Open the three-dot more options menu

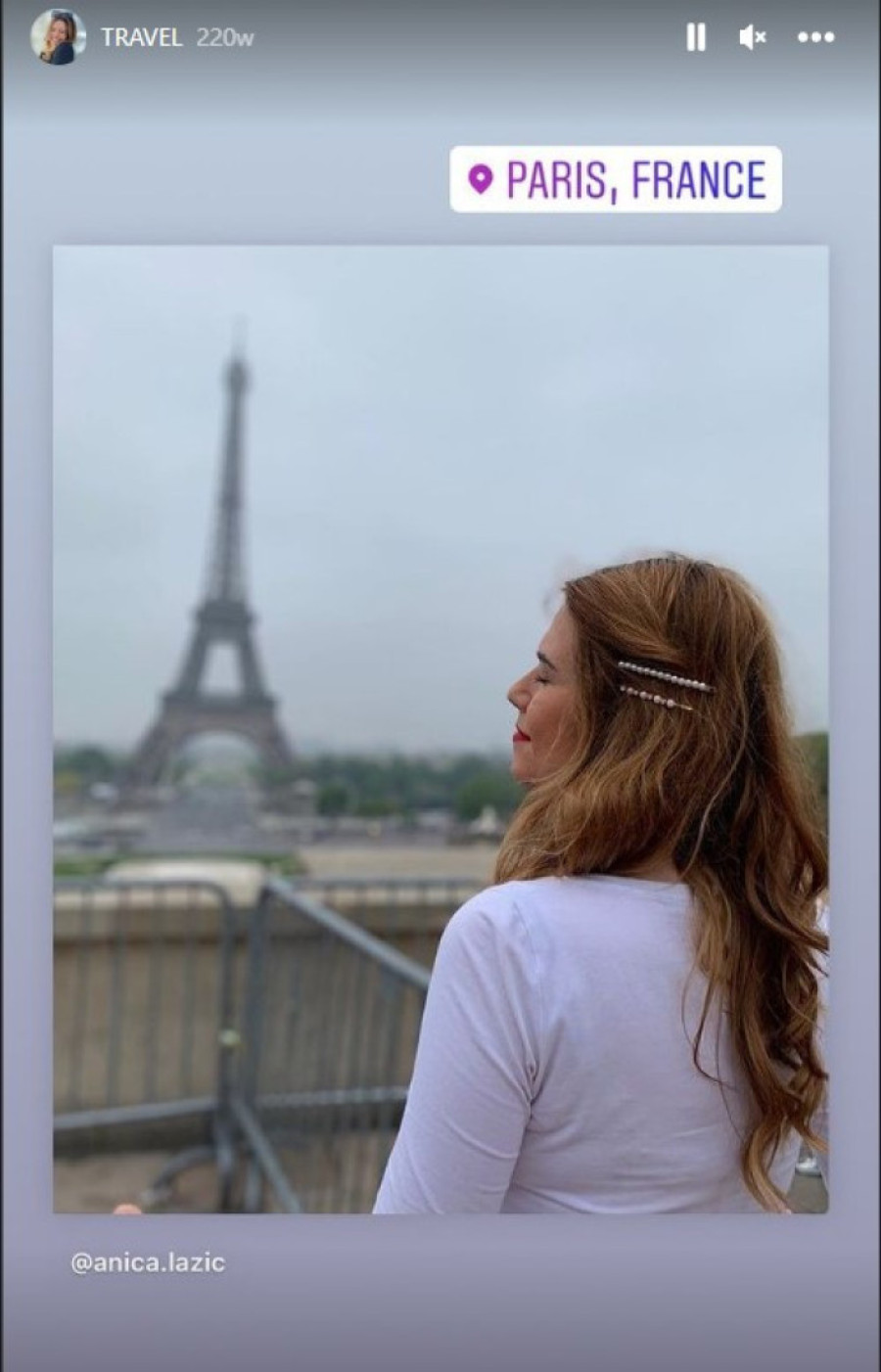coord(815,38)
